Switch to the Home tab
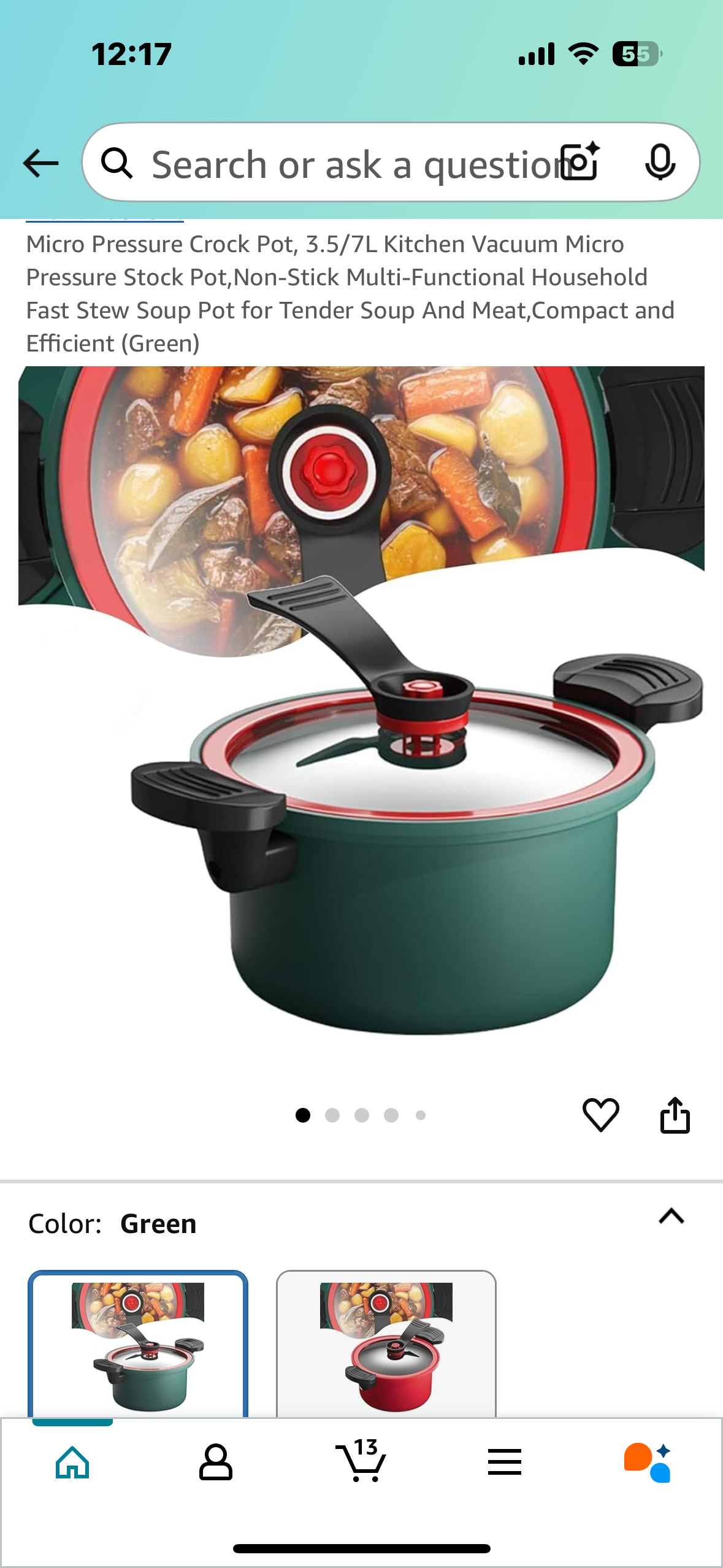This screenshot has width=723, height=1568. click(72, 1462)
